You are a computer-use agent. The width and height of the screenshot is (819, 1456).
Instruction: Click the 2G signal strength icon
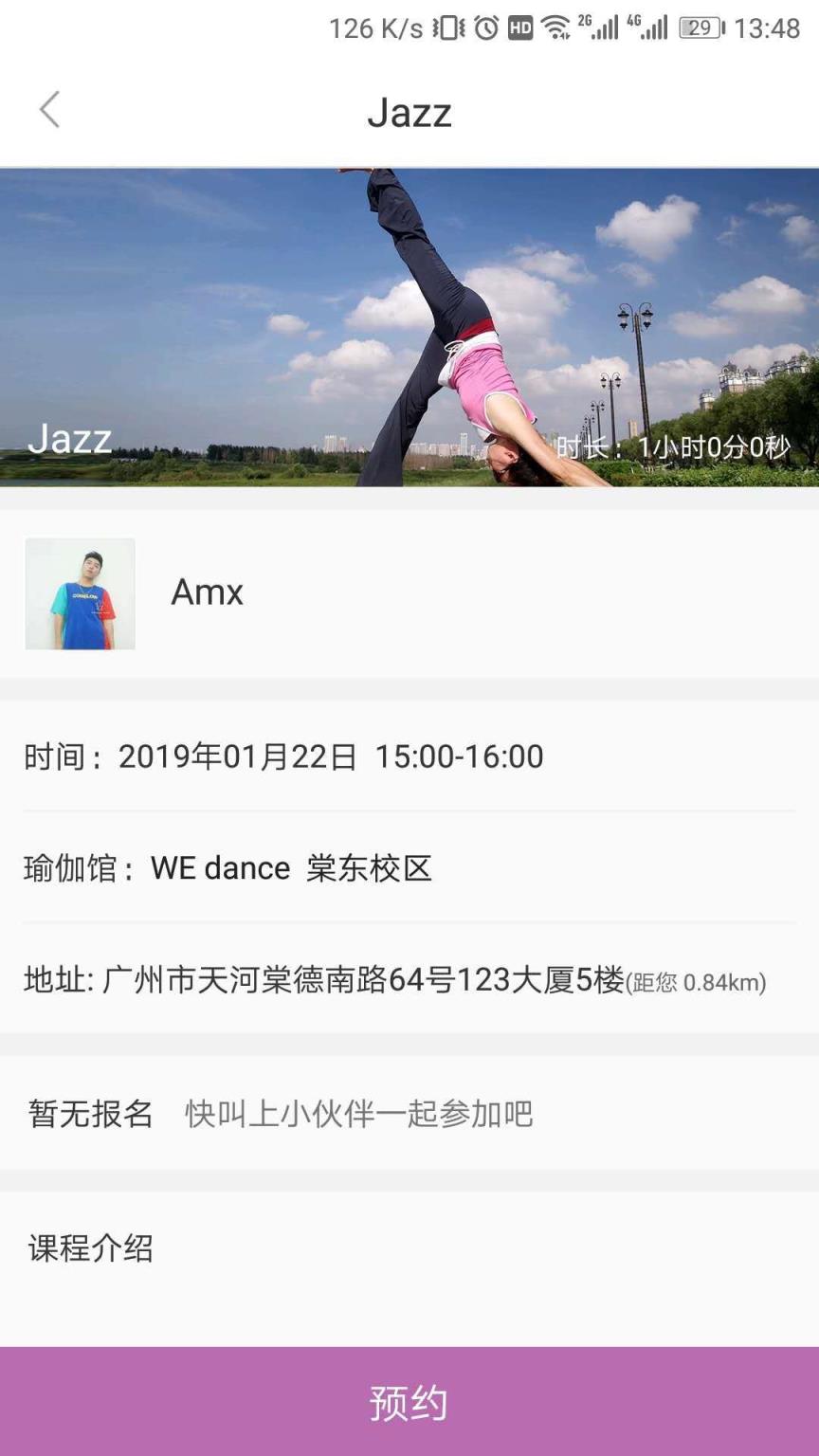[x=598, y=27]
